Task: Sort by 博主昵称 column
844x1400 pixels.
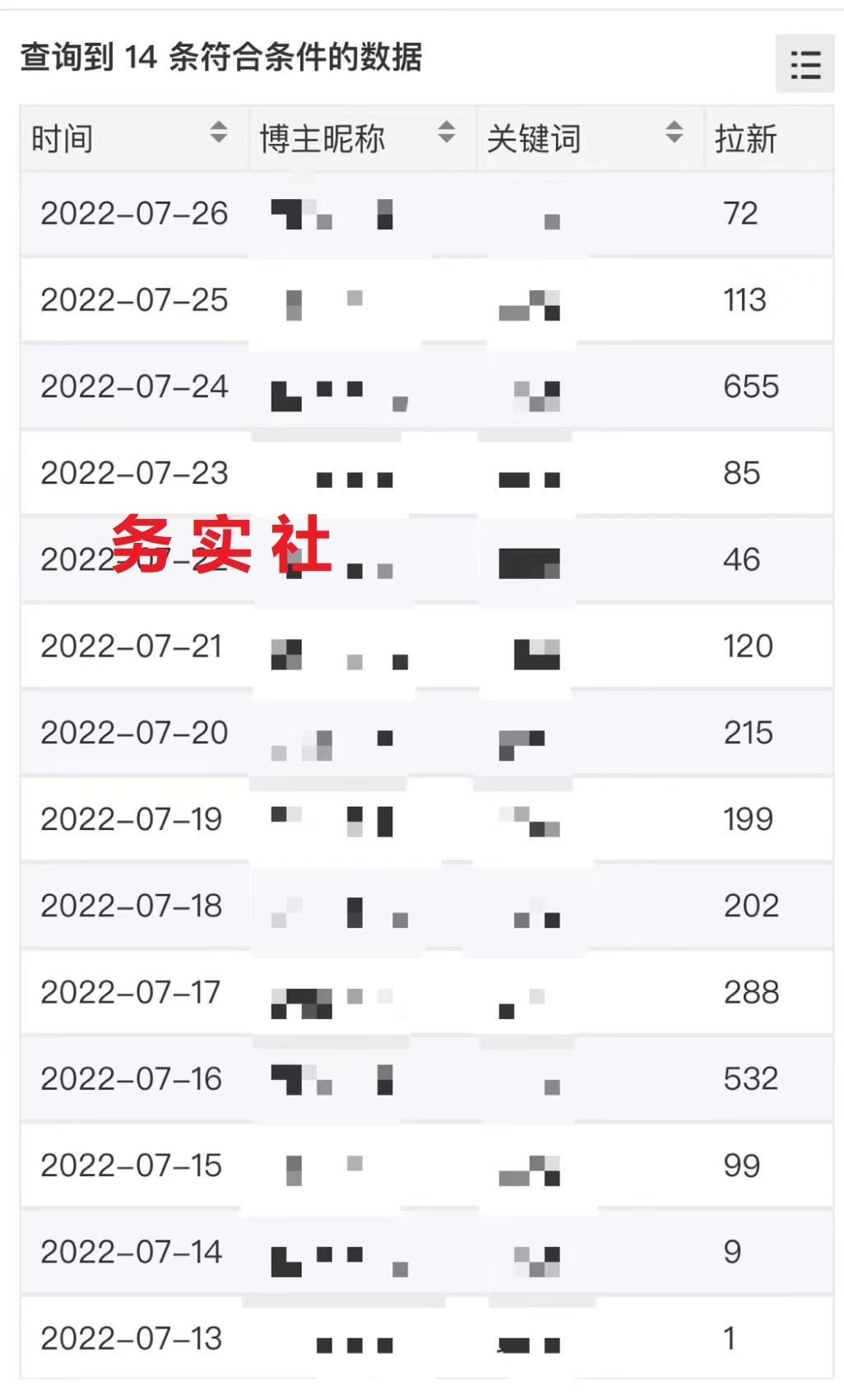Action: (447, 132)
